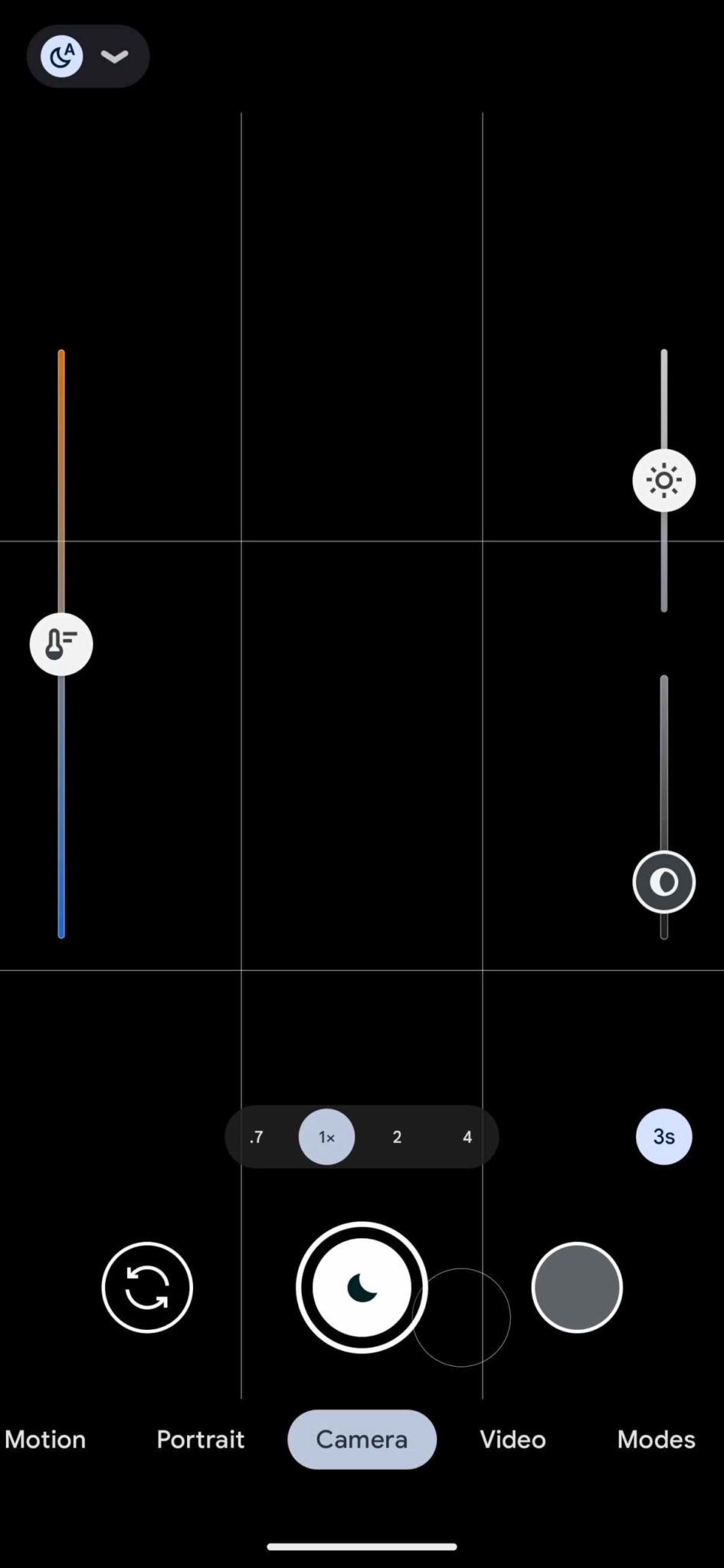The height and width of the screenshot is (1568, 724).
Task: Tap the shadows contrast slider handle
Action: pyautogui.click(x=663, y=882)
